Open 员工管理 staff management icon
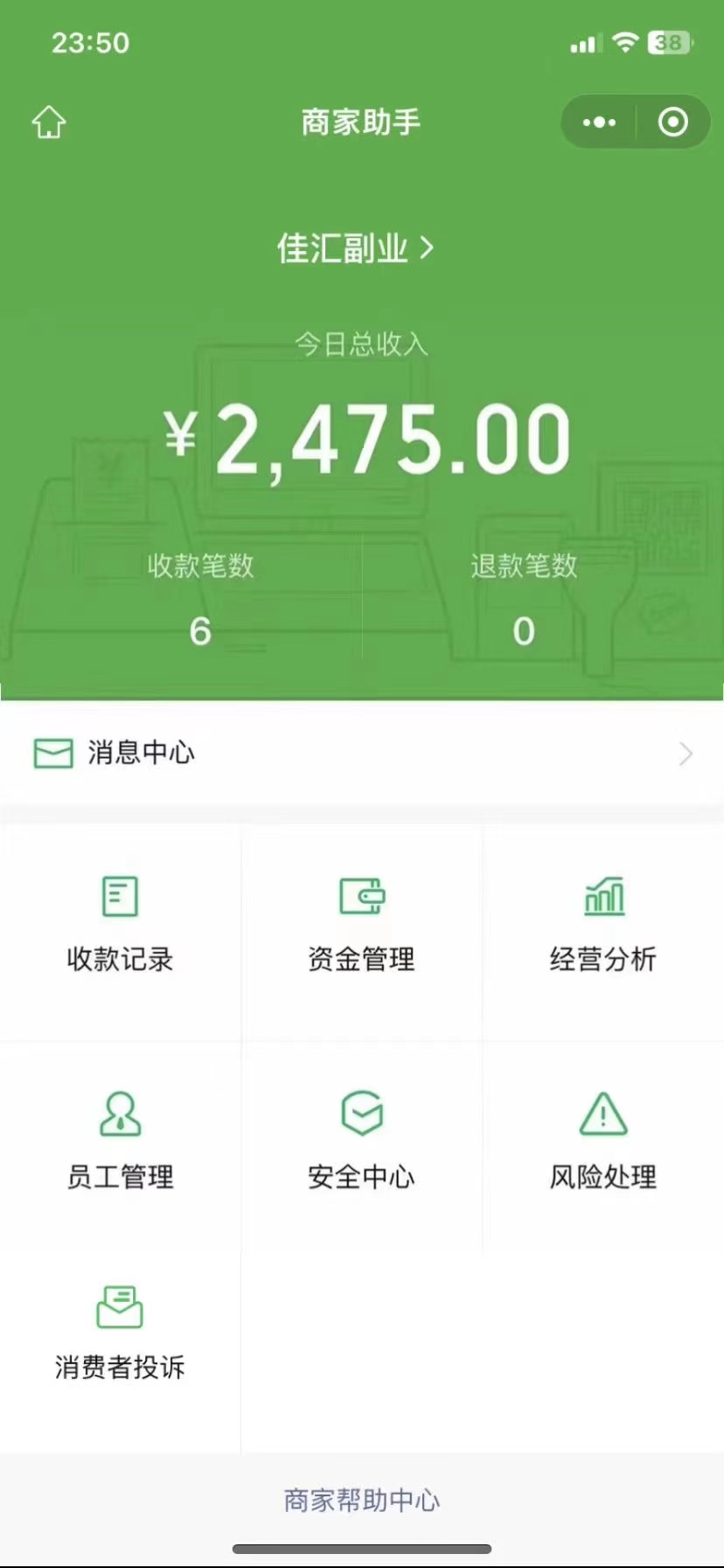 click(120, 1114)
